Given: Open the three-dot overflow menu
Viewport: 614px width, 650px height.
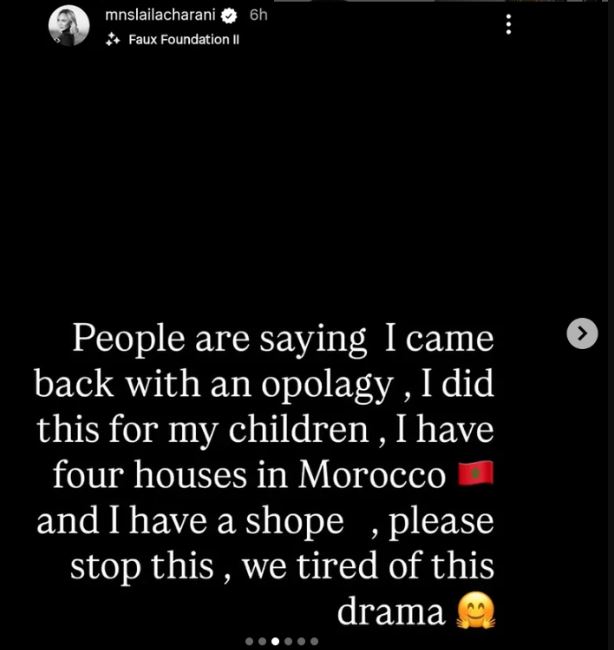Looking at the screenshot, I should [x=509, y=25].
